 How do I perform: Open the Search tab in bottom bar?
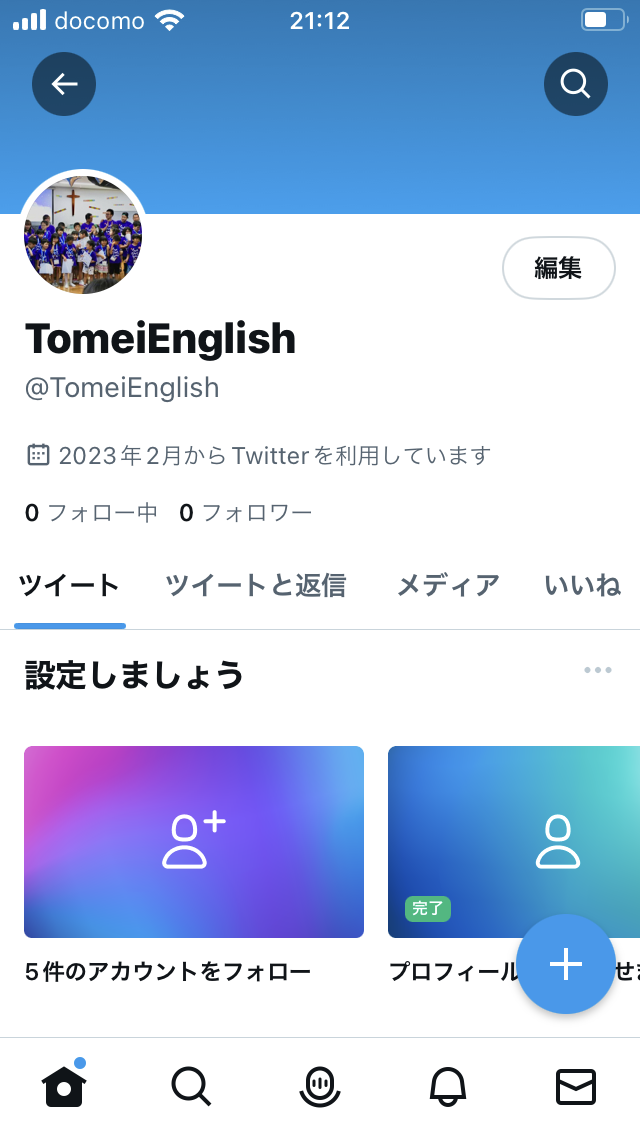(190, 1086)
